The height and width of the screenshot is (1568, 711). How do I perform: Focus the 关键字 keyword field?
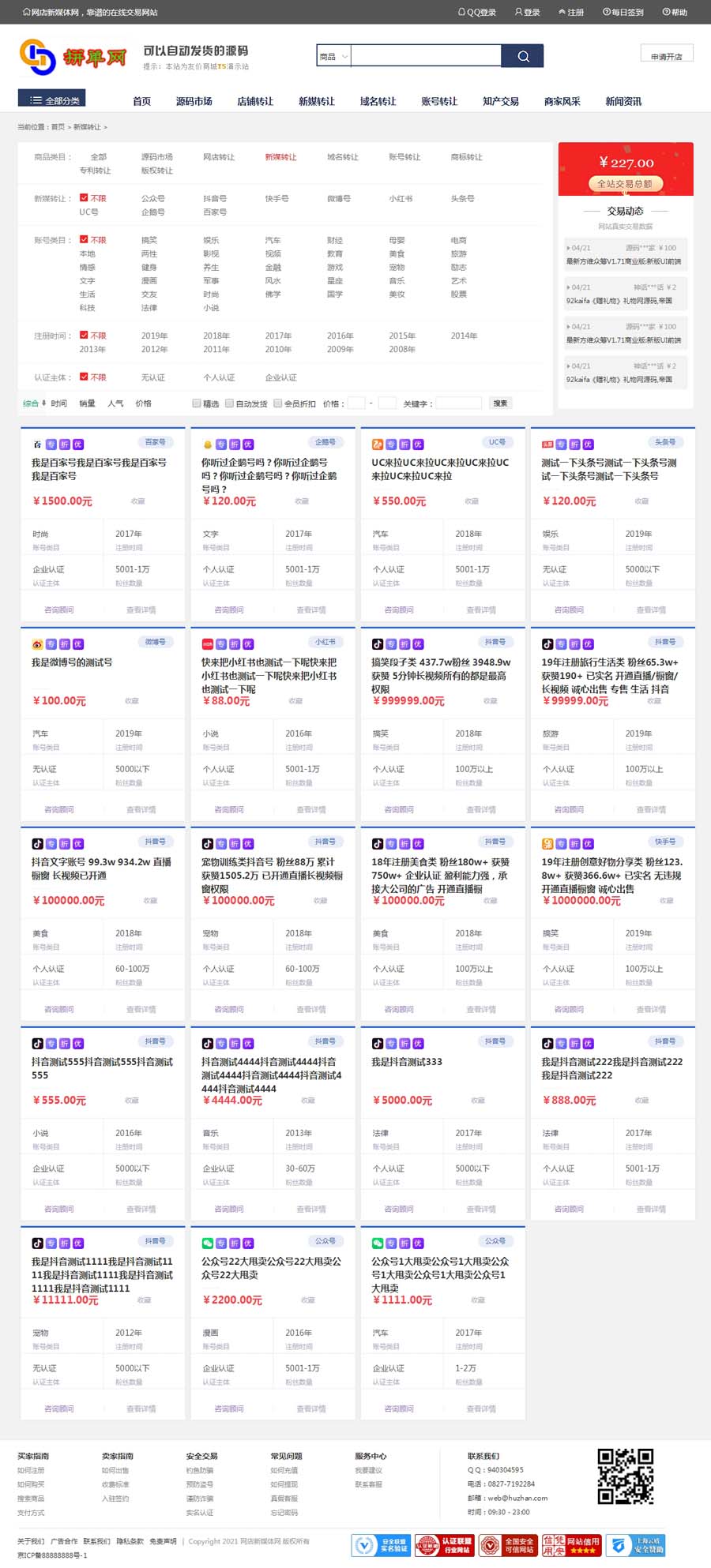(458, 403)
